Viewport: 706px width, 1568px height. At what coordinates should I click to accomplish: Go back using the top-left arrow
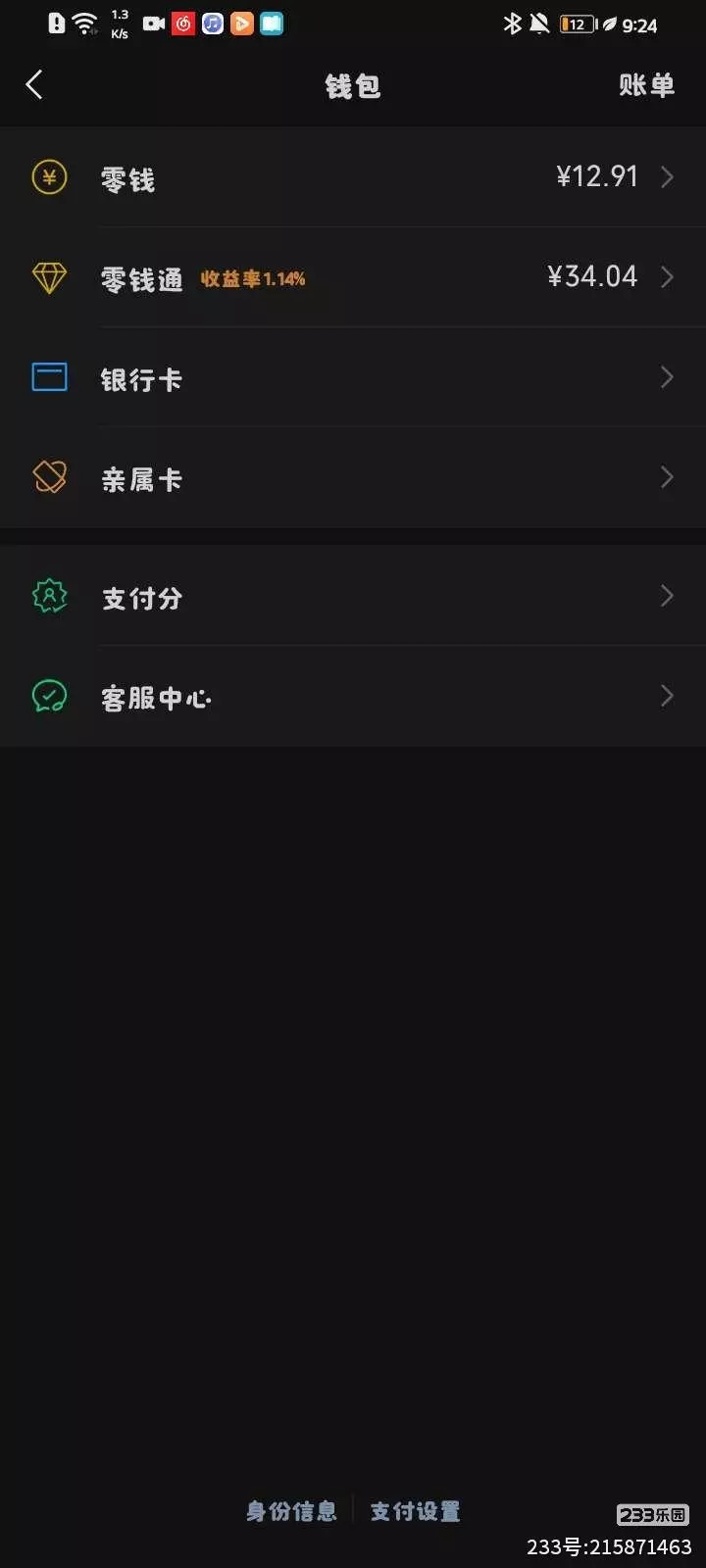(34, 85)
